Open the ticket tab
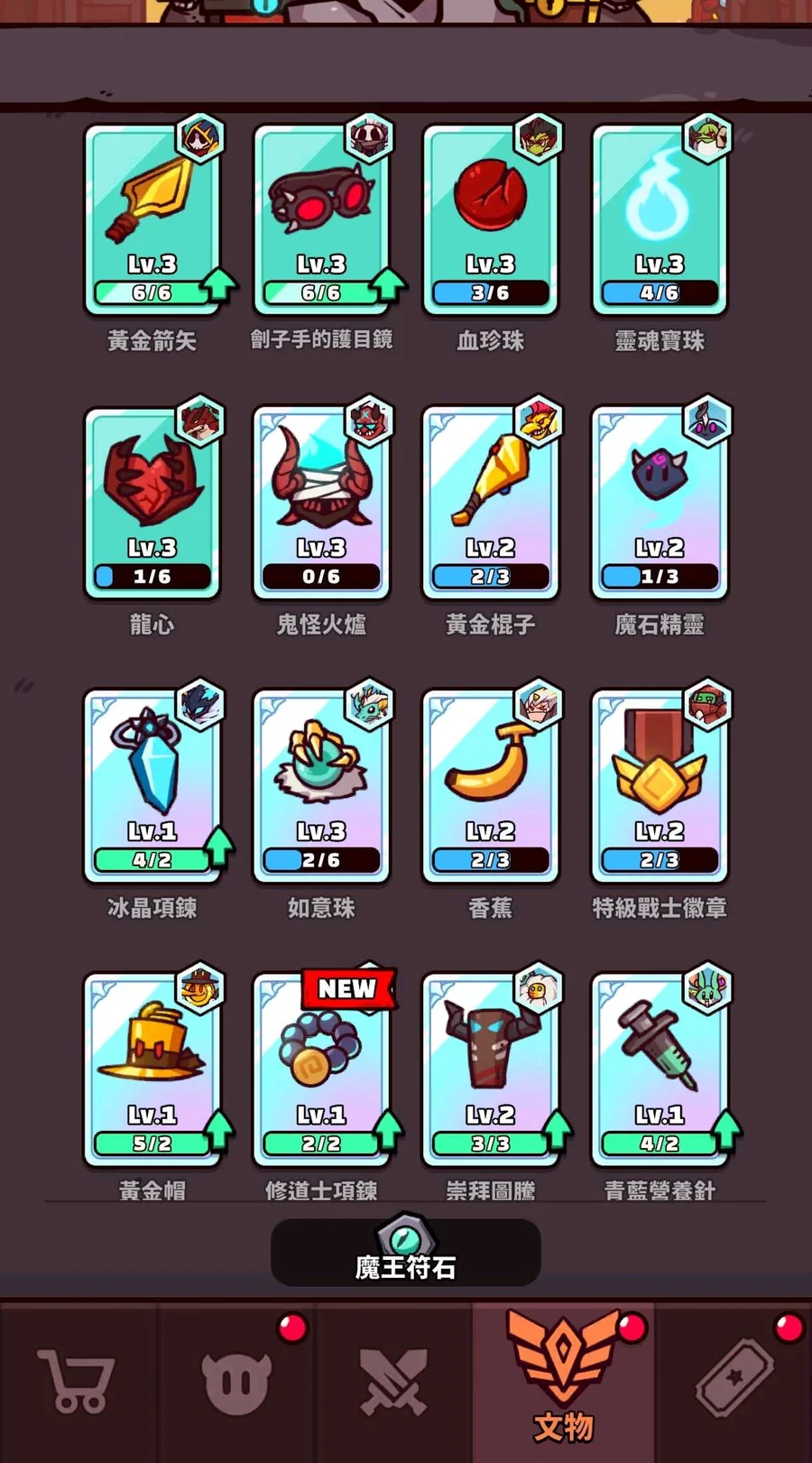Viewport: 812px width, 1463px height. (734, 1381)
